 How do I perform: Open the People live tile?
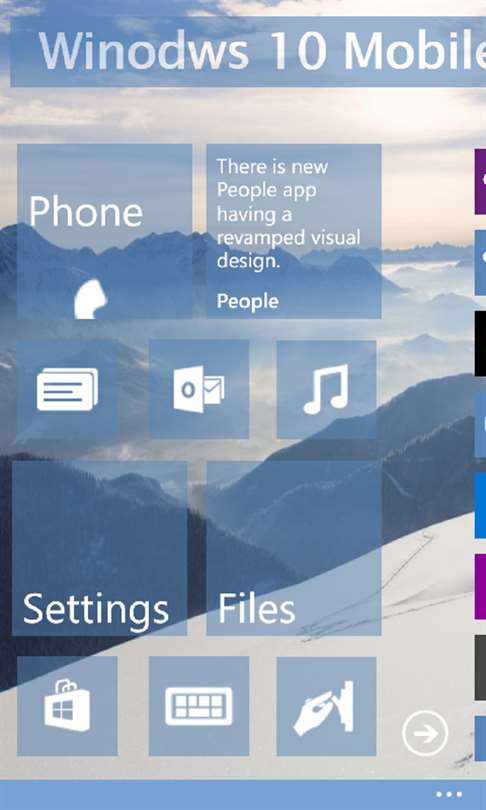coord(294,231)
